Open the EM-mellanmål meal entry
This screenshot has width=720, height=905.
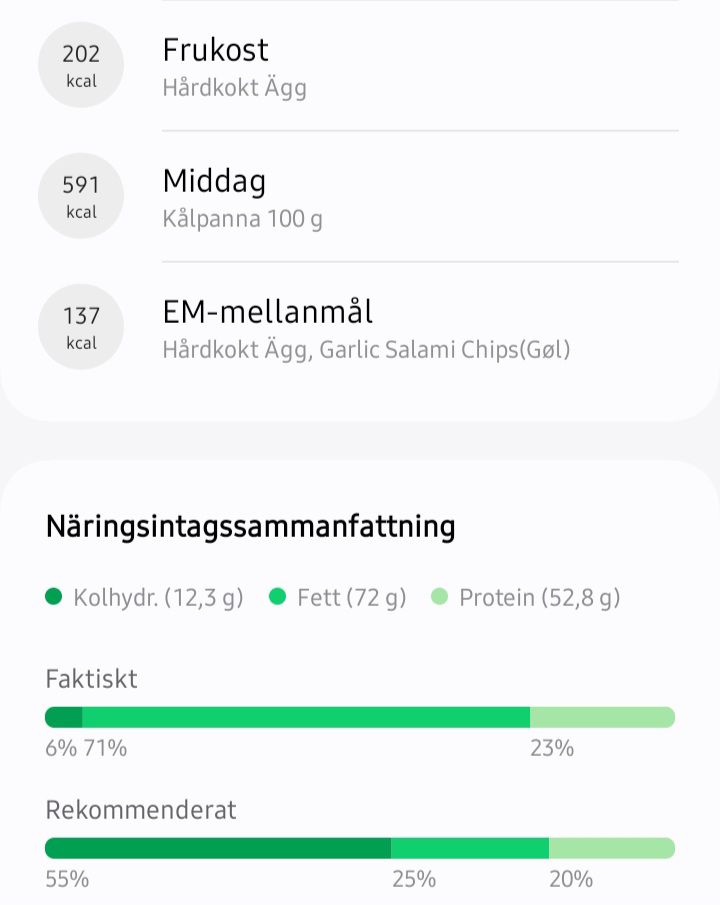click(360, 328)
